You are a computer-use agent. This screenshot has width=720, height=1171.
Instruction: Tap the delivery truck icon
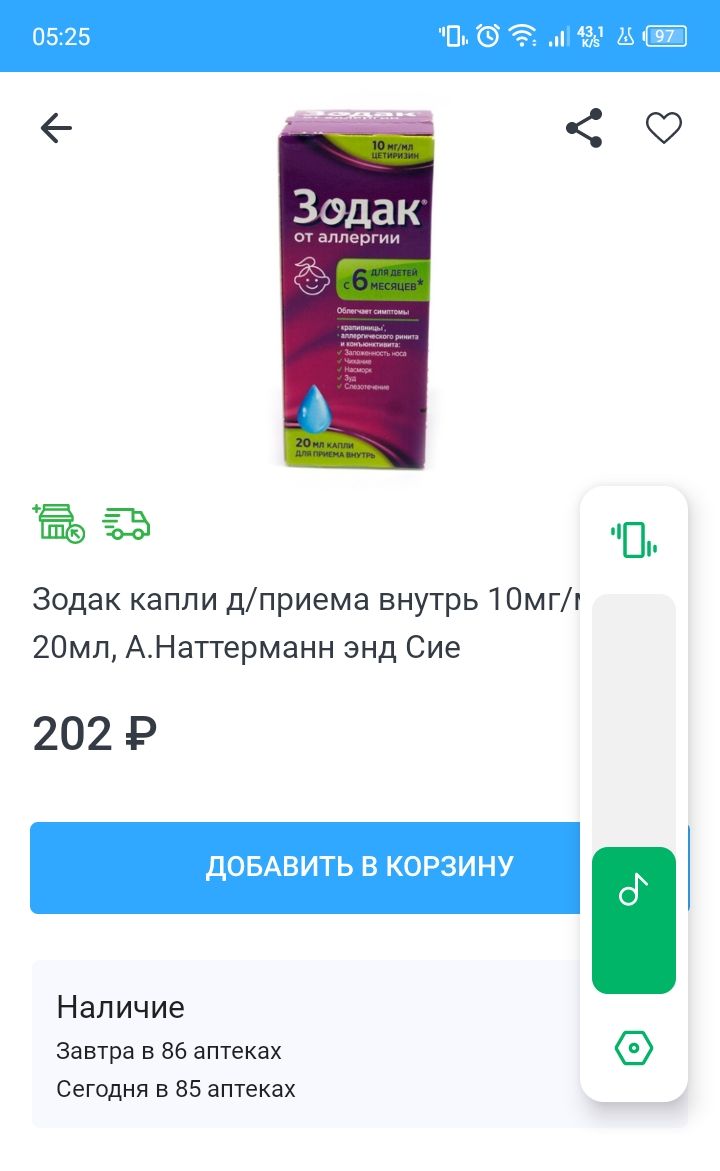pyautogui.click(x=126, y=524)
